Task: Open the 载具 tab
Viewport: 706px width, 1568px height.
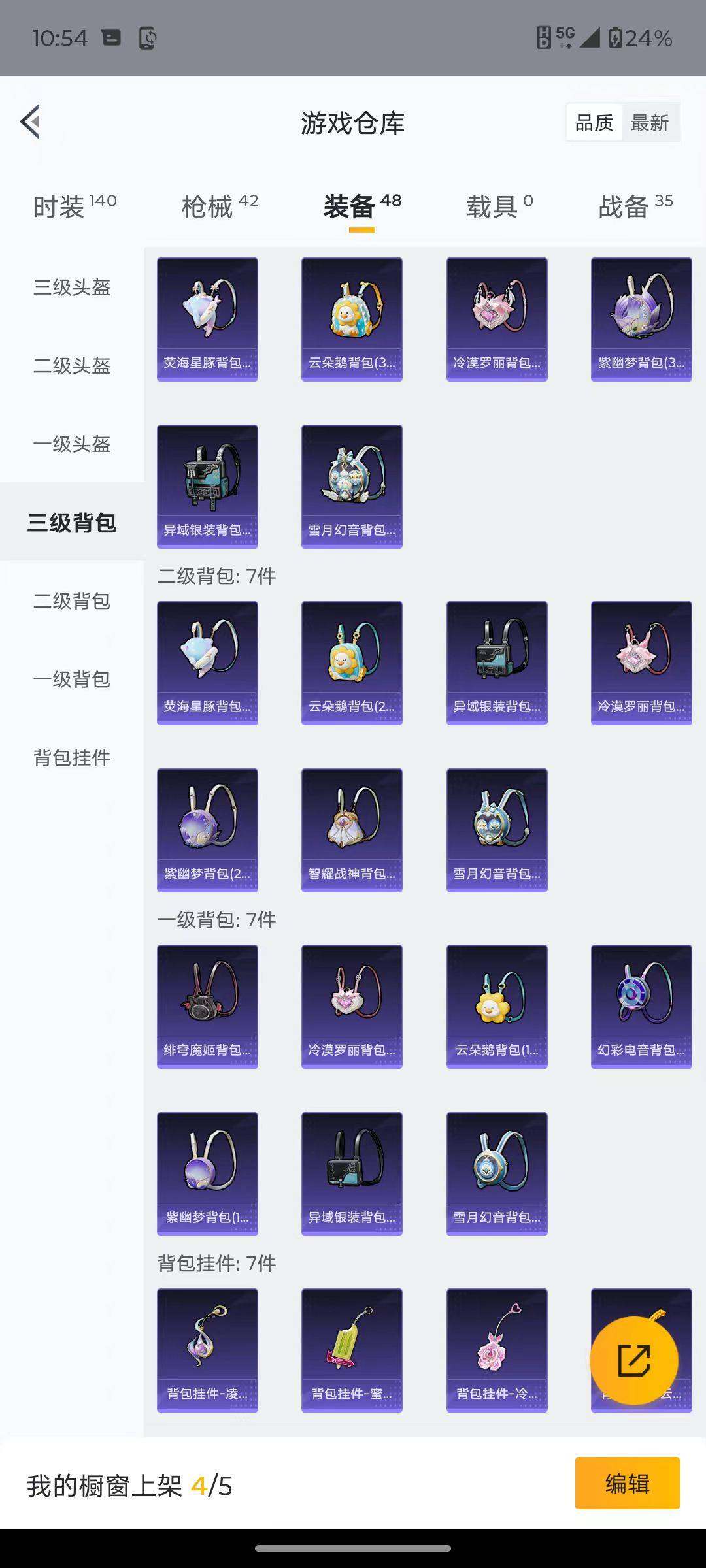Action: coord(499,206)
